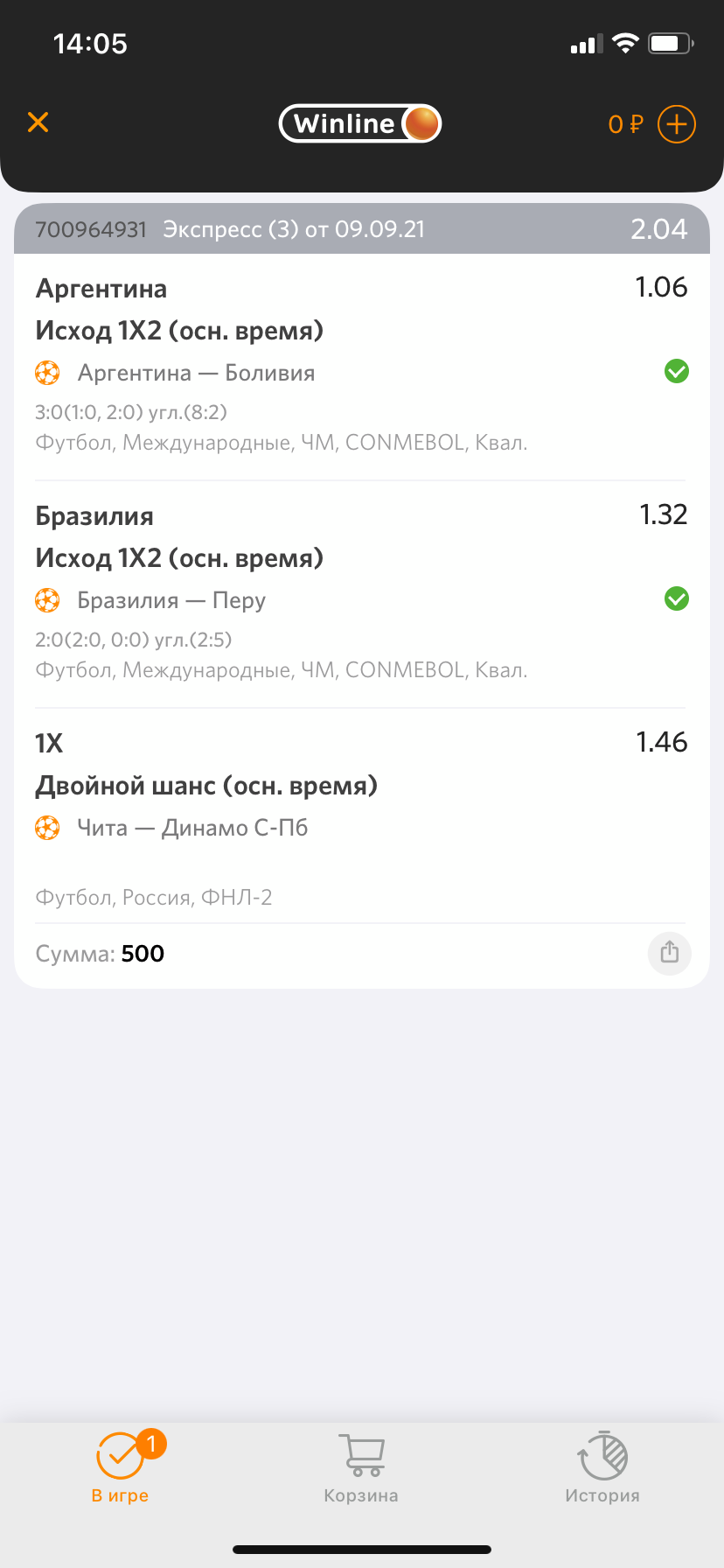Share the express bet of 500

click(x=669, y=952)
